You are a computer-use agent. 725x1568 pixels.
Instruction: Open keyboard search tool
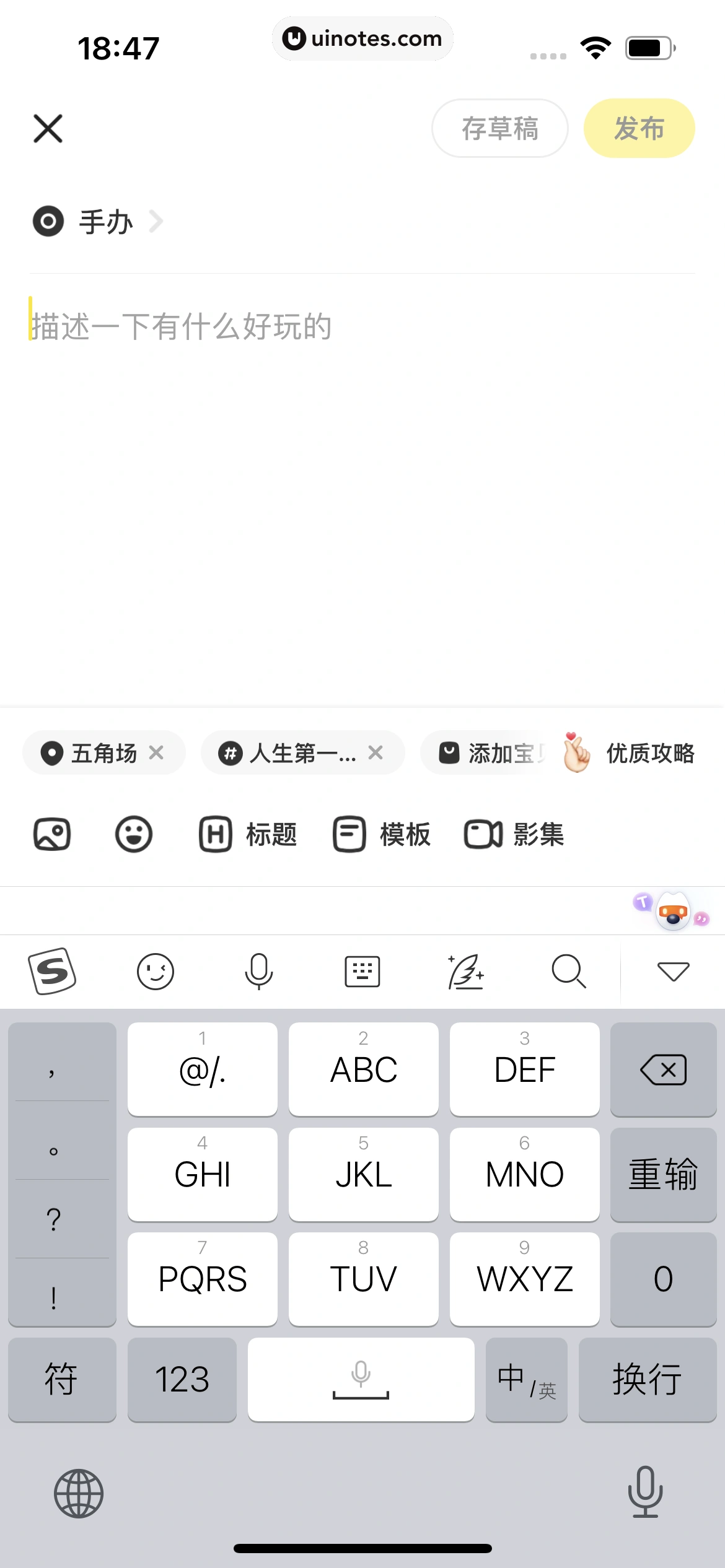(568, 970)
